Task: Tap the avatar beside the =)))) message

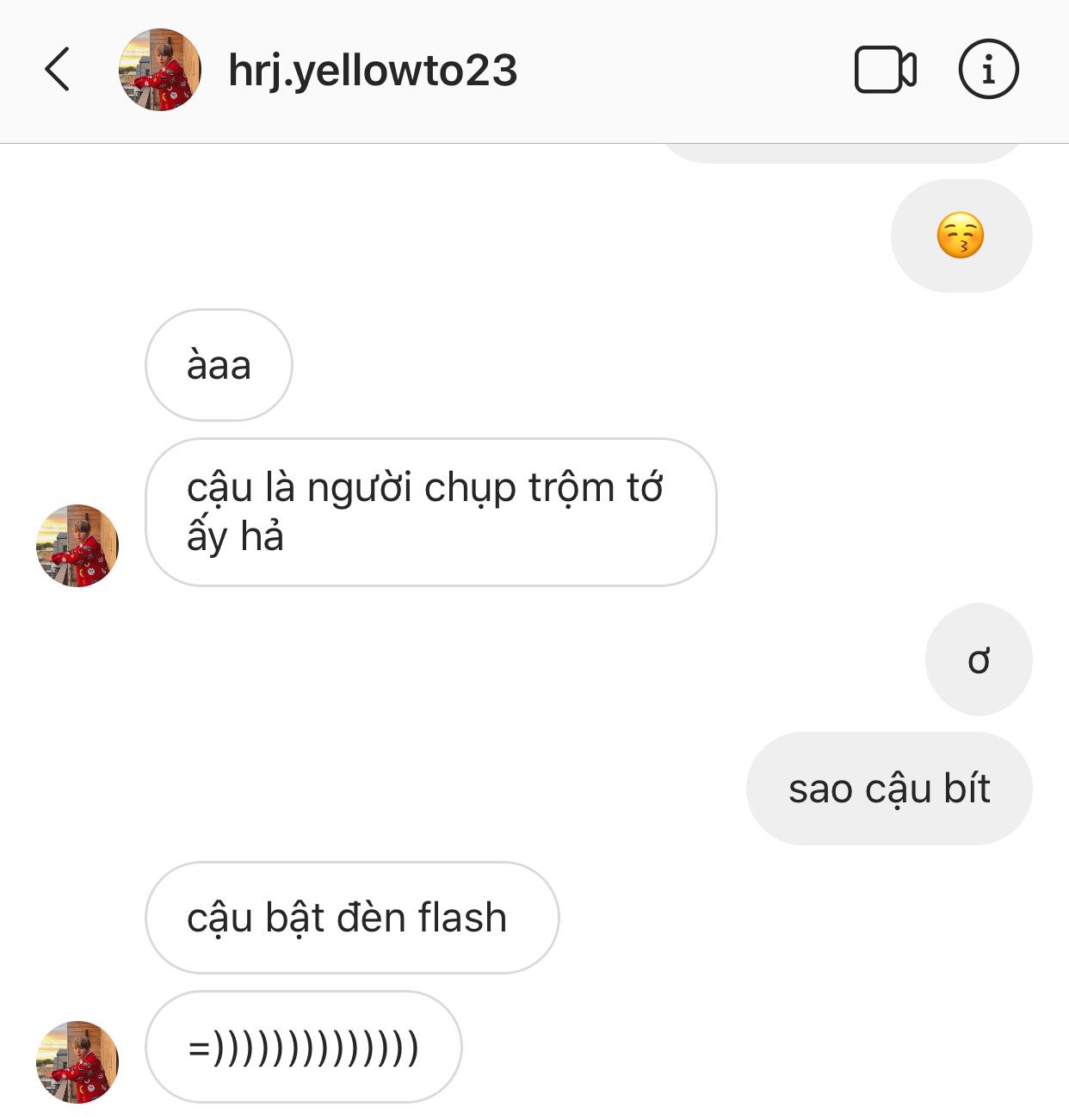Action: pos(77,1061)
